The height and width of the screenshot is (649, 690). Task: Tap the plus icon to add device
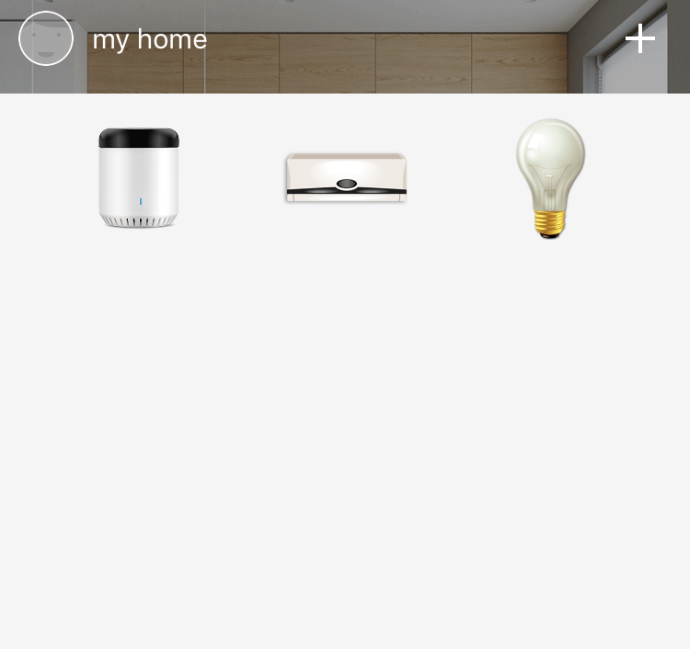pyautogui.click(x=640, y=39)
